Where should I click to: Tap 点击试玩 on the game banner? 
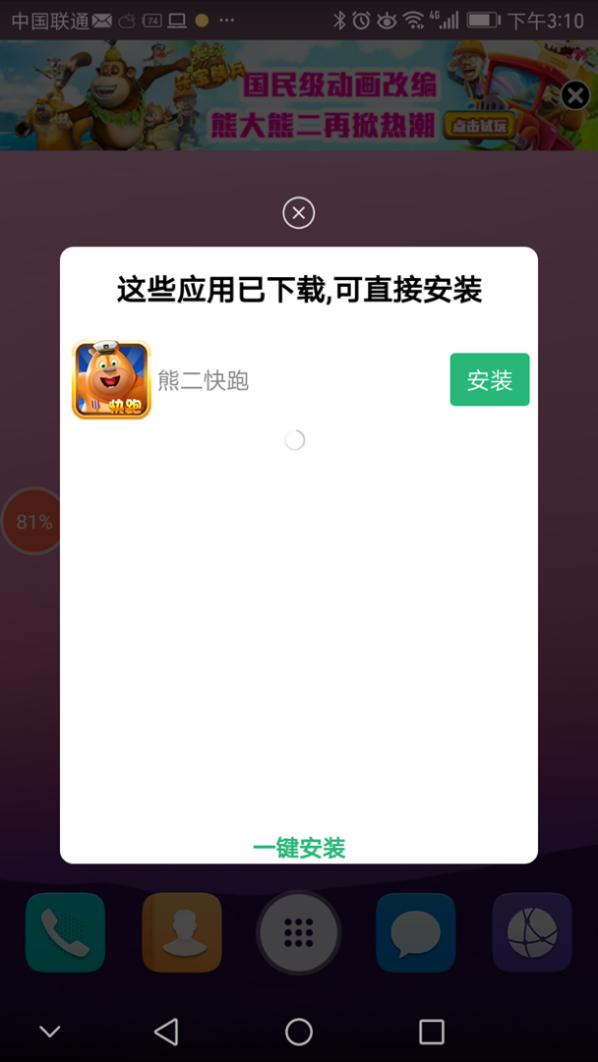480,125
